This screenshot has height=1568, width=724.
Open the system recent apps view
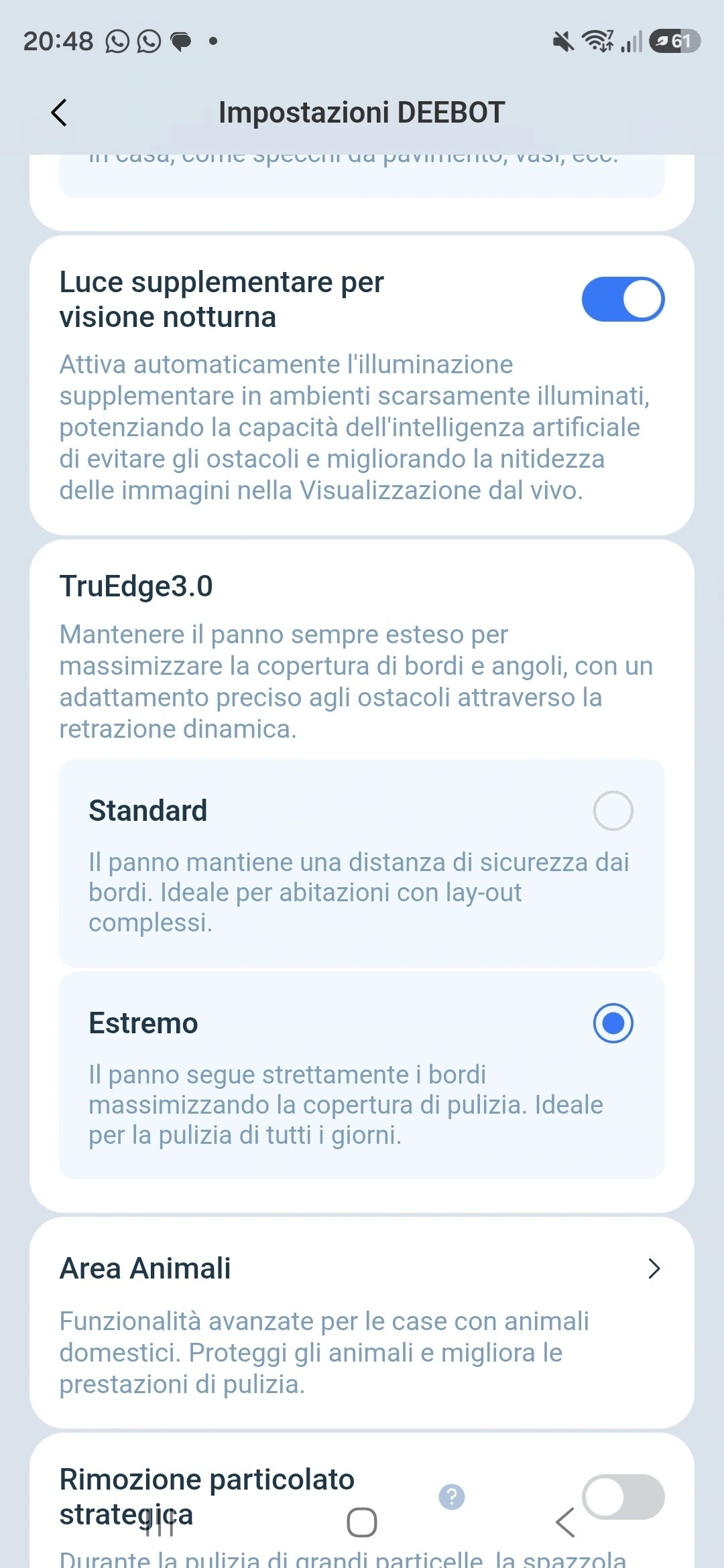(x=160, y=1522)
